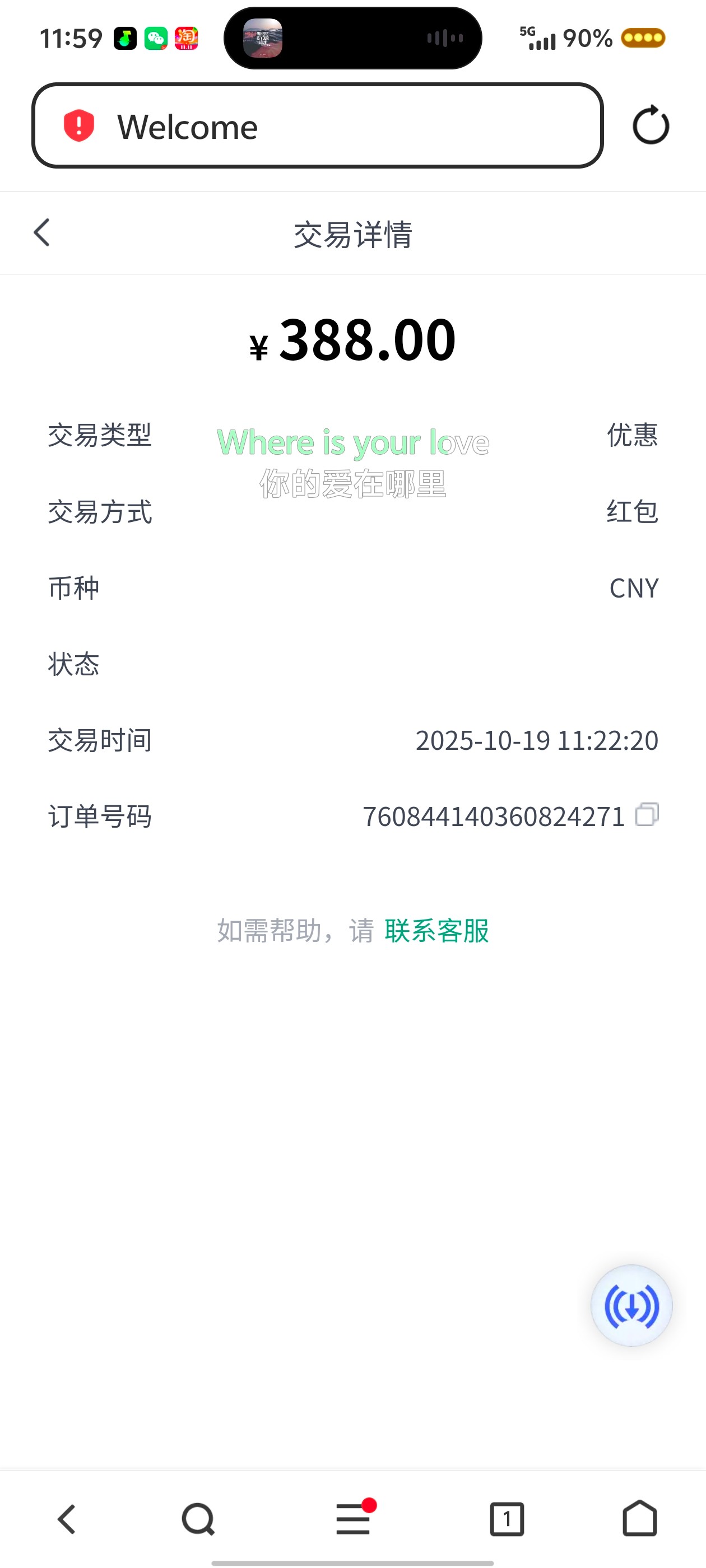The height and width of the screenshot is (1568, 706).
Task: Open WeChat from the status bar
Action: tap(156, 38)
